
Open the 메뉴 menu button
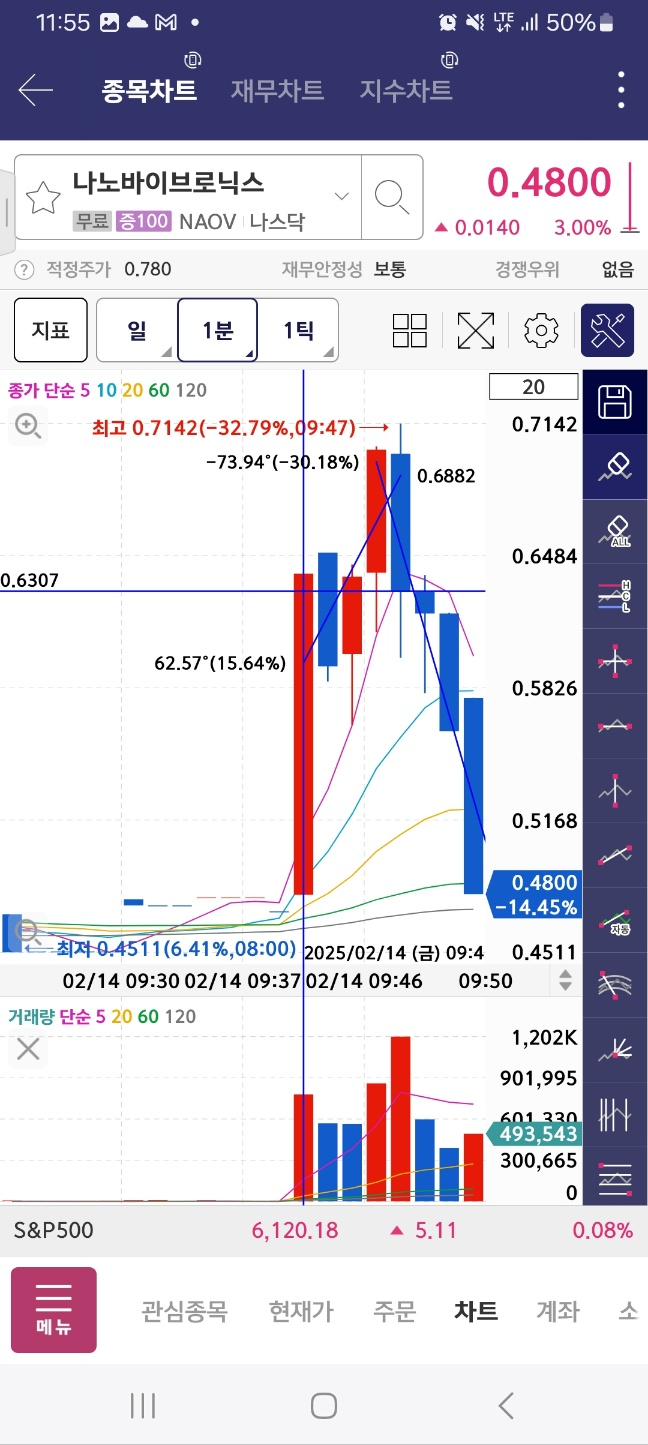point(54,1310)
